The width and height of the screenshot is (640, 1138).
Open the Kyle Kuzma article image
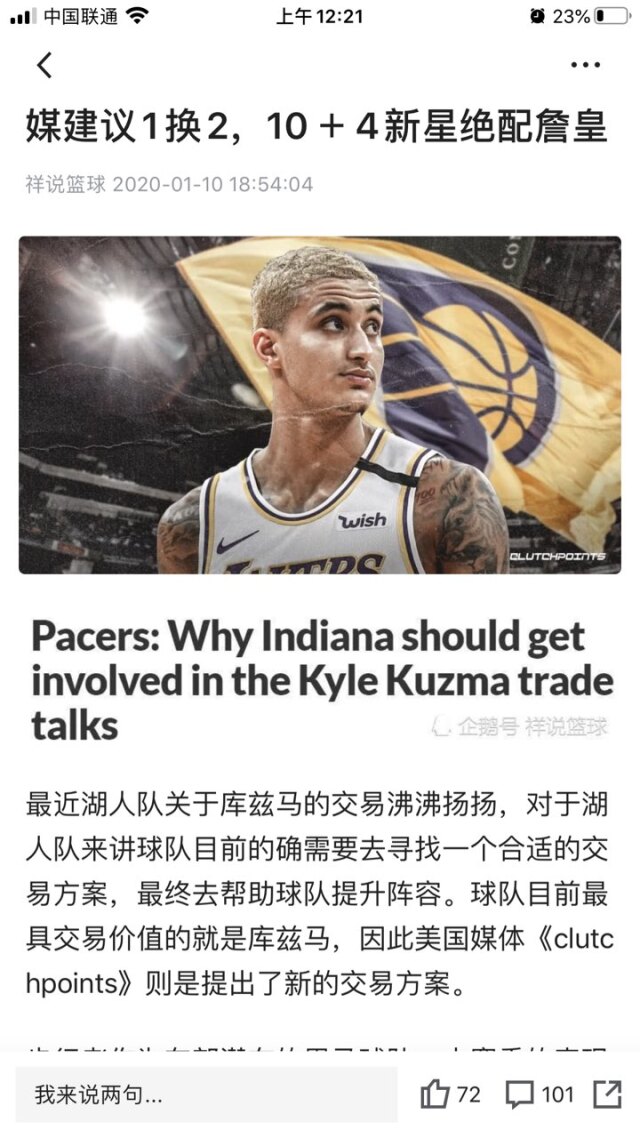[x=320, y=404]
